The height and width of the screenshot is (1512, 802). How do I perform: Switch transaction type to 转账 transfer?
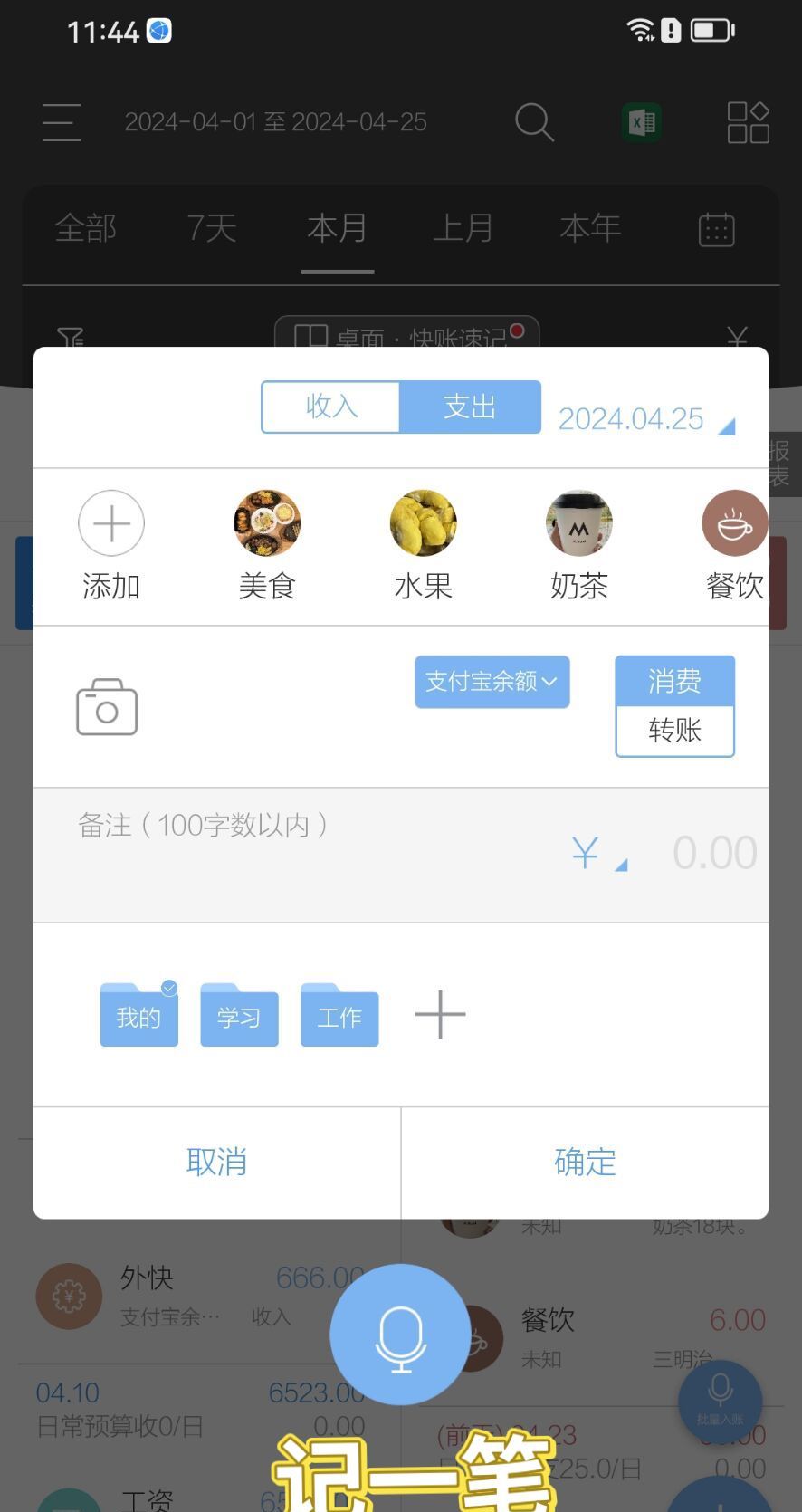673,732
